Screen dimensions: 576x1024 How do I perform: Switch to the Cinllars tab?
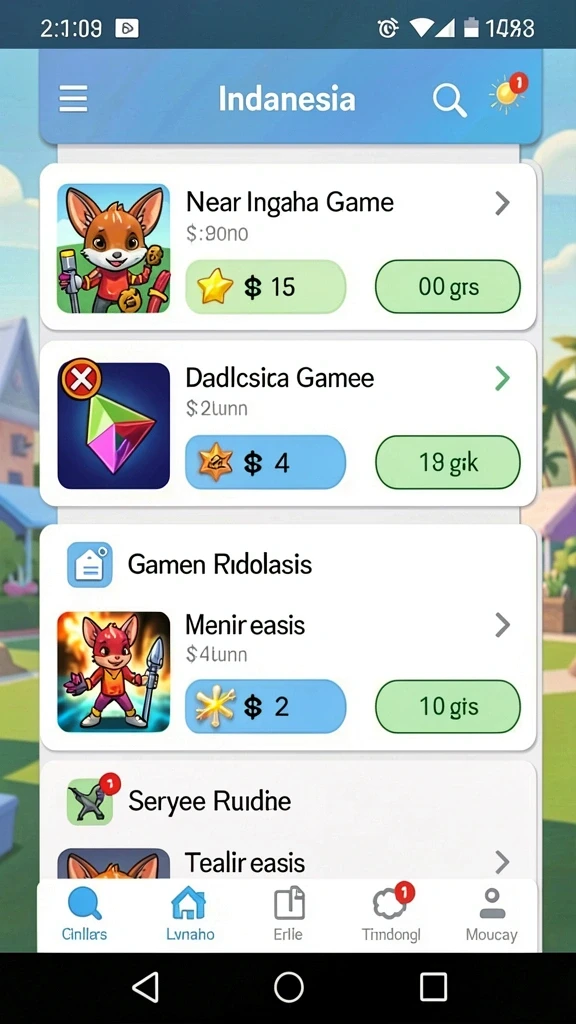click(84, 914)
